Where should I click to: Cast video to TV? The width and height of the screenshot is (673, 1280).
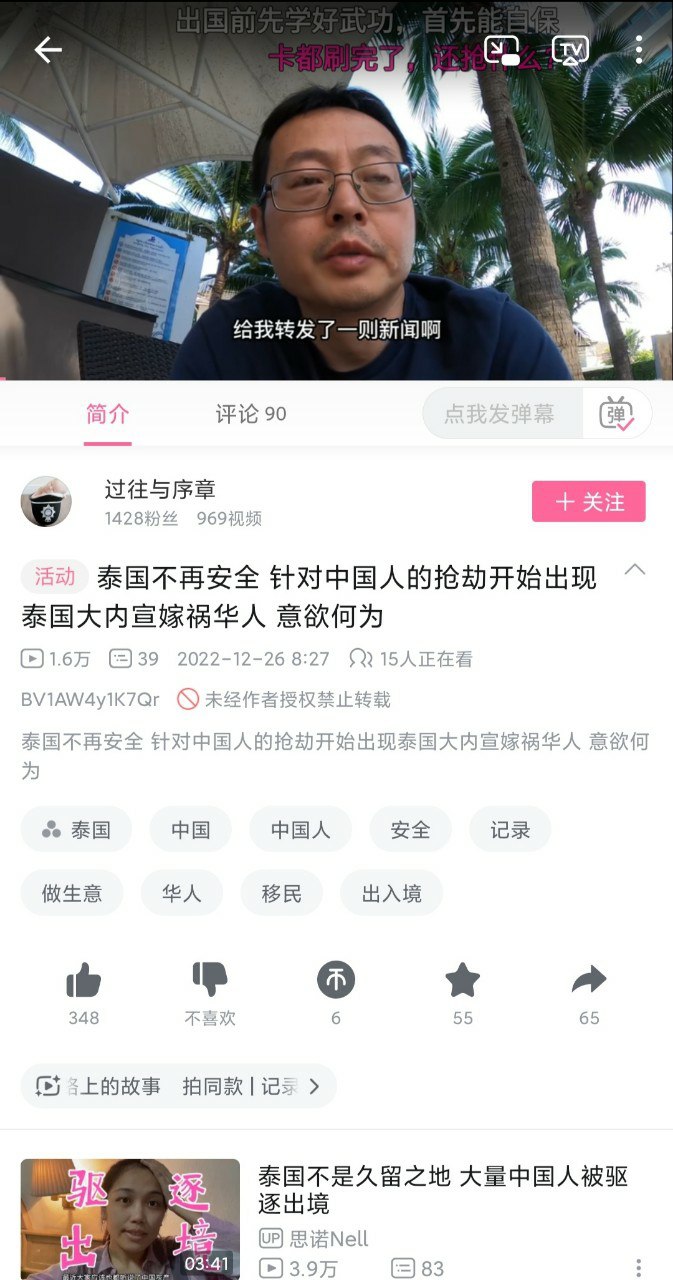pos(570,50)
